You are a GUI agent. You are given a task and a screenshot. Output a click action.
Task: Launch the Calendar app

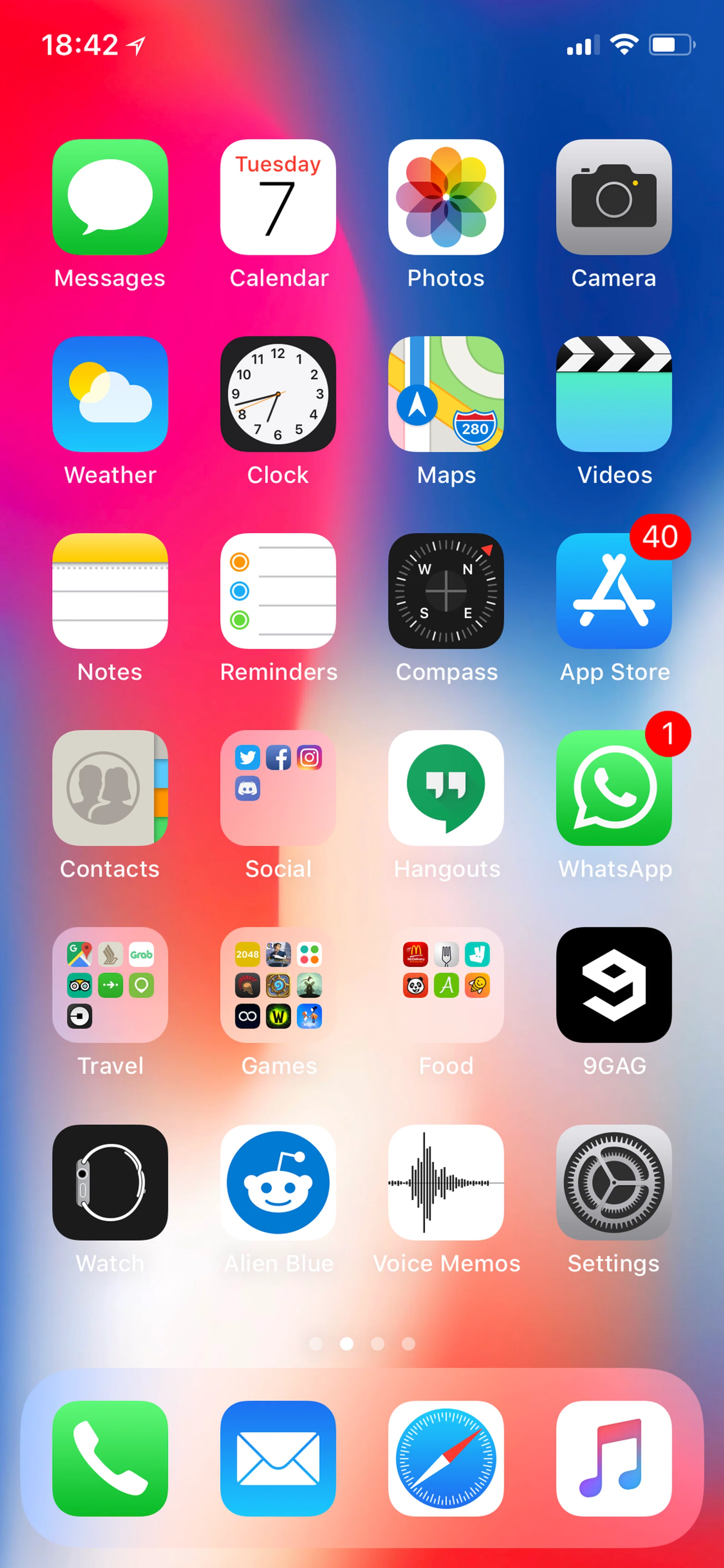(278, 197)
